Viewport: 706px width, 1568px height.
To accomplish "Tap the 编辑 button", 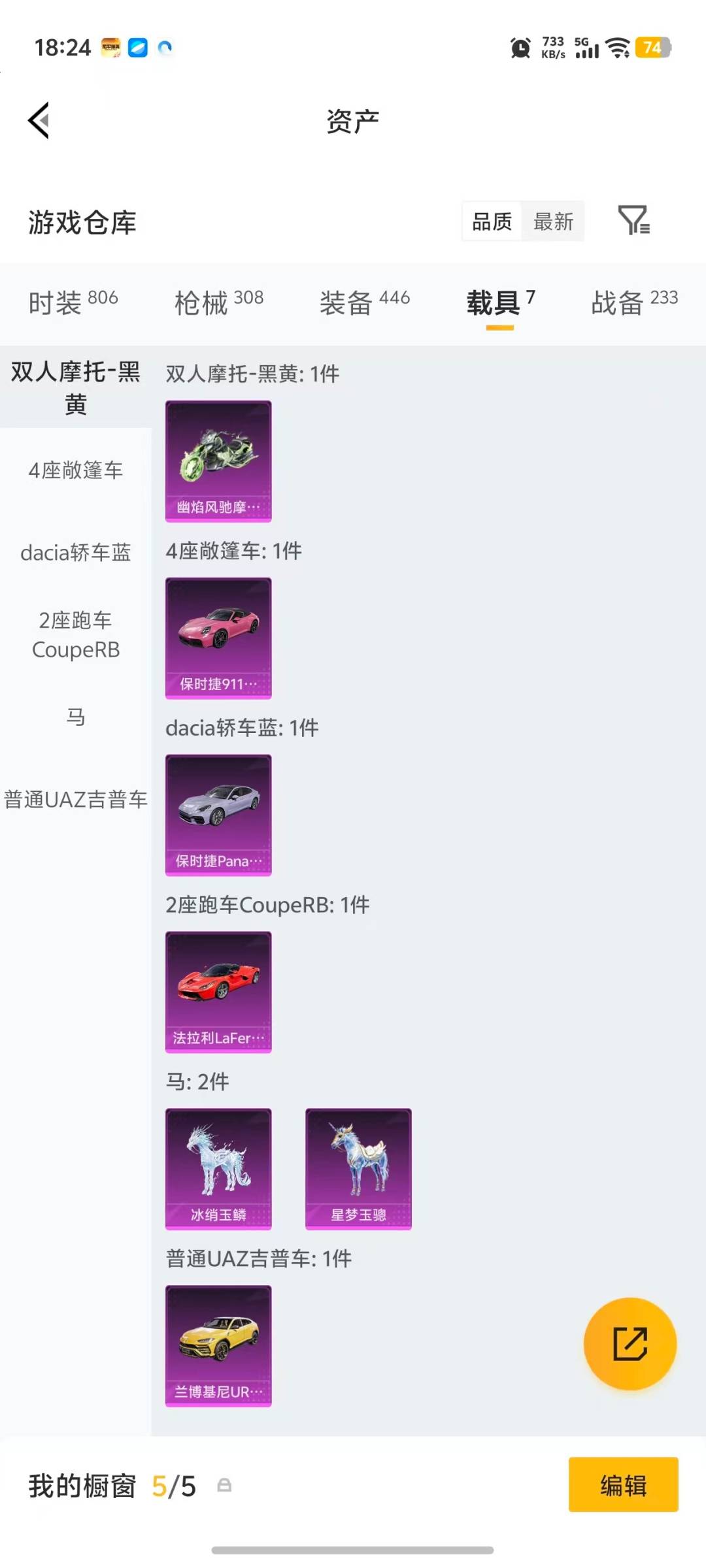I will click(624, 1484).
